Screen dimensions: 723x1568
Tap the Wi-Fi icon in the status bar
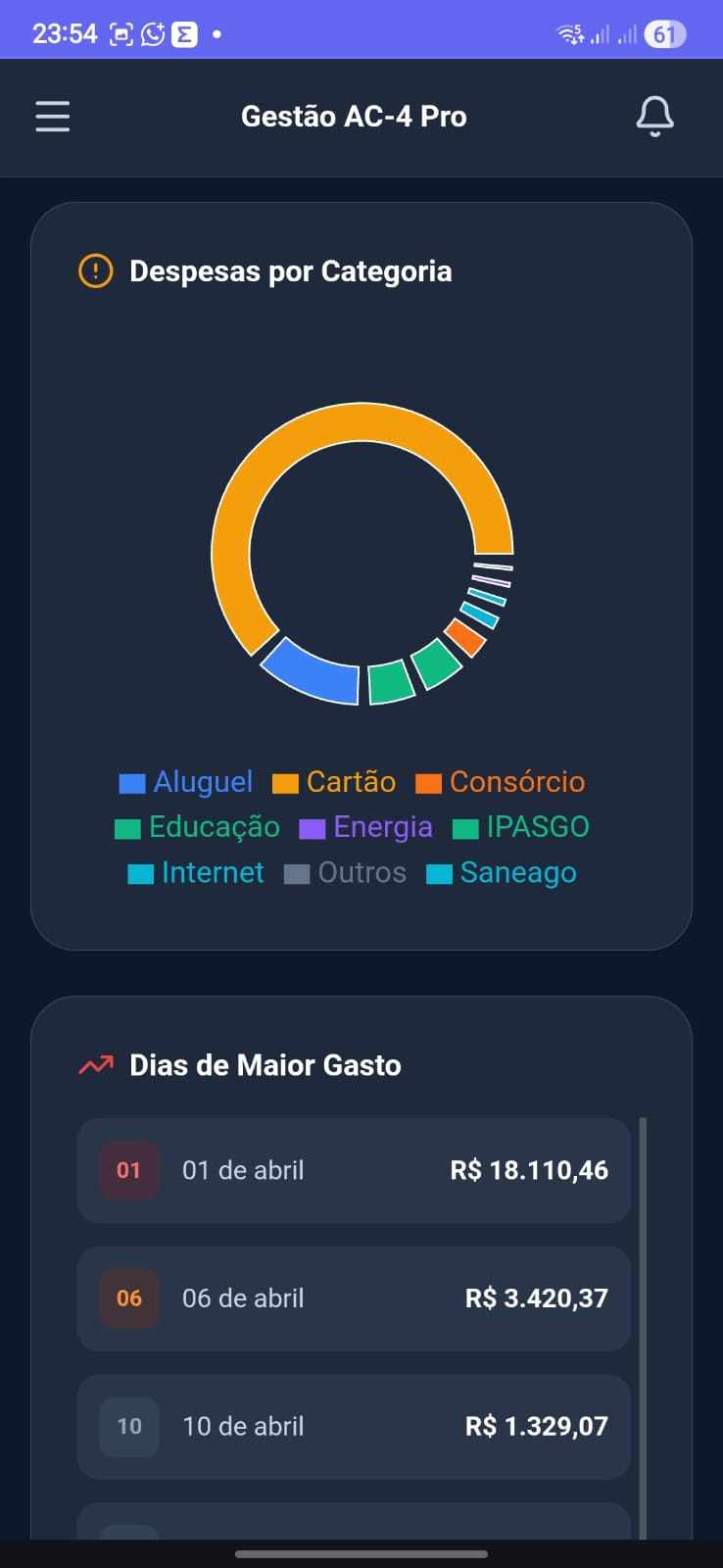pos(568,31)
